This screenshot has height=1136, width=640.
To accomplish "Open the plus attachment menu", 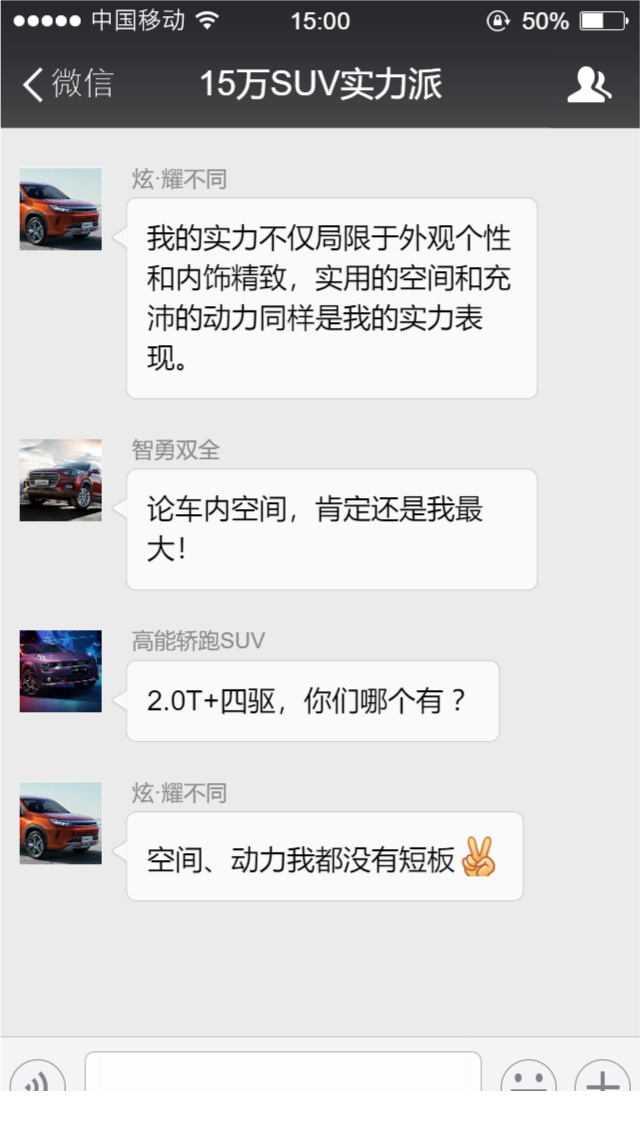I will click(x=602, y=1078).
